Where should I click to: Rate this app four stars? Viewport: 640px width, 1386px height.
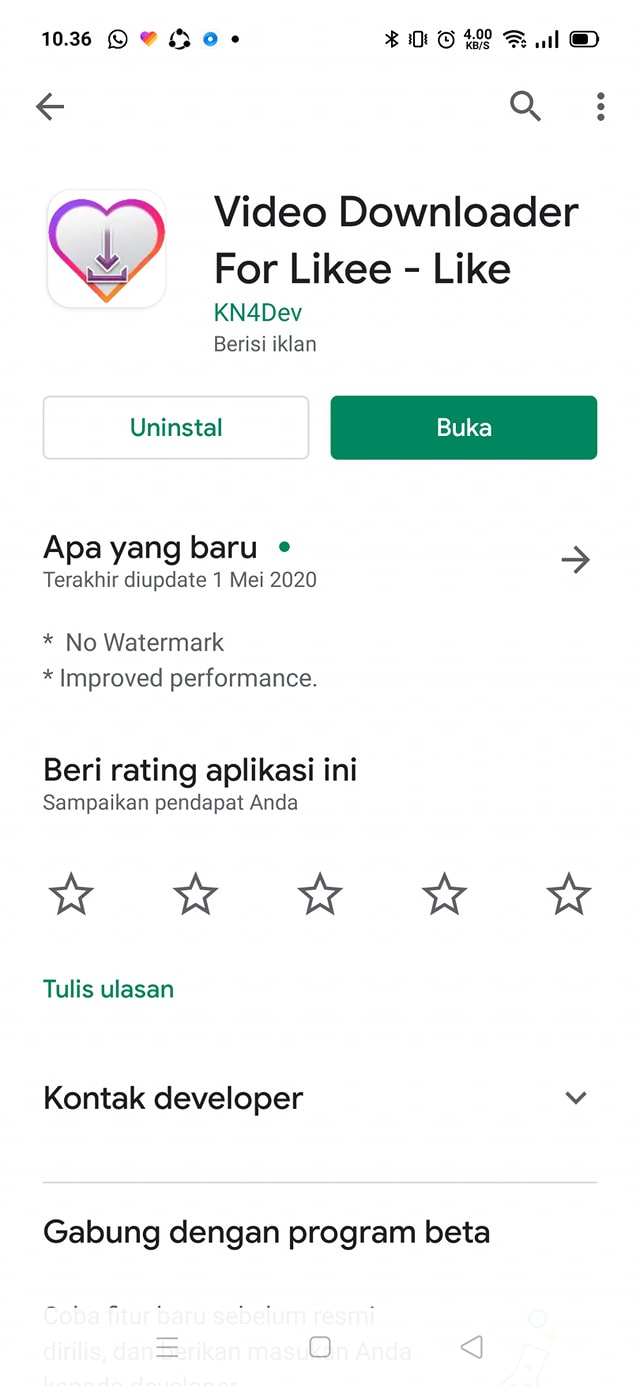[444, 893]
